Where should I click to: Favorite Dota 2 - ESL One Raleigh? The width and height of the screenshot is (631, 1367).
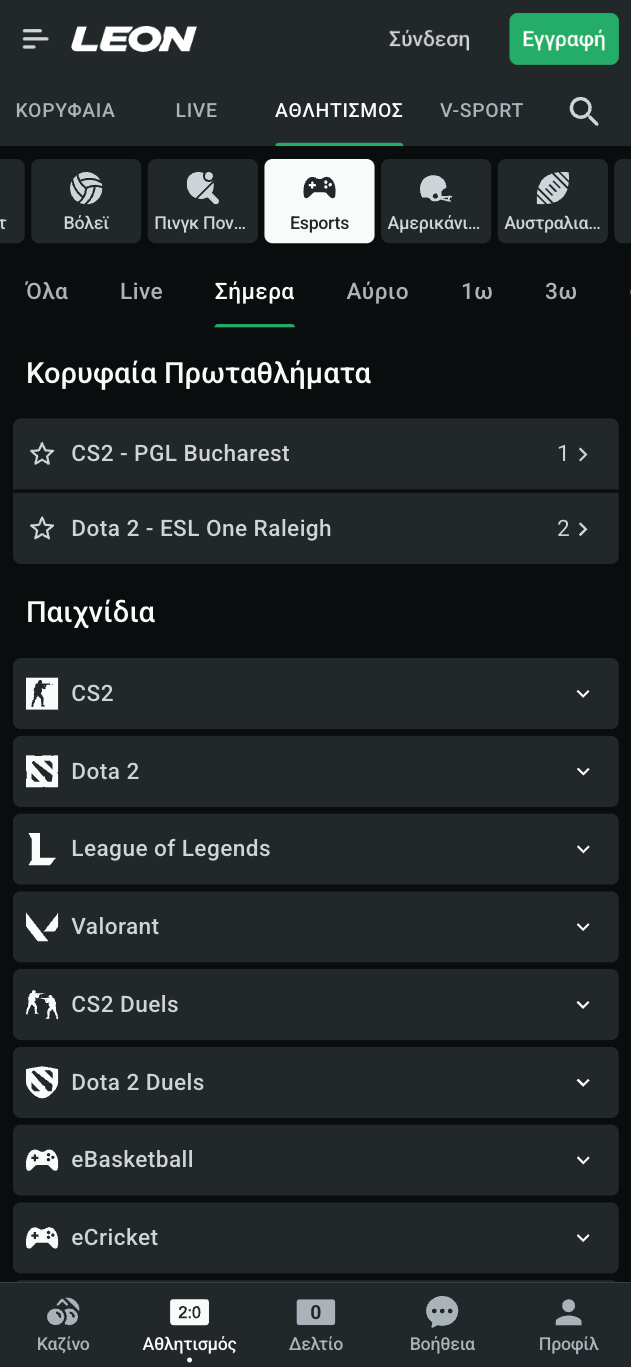[42, 529]
